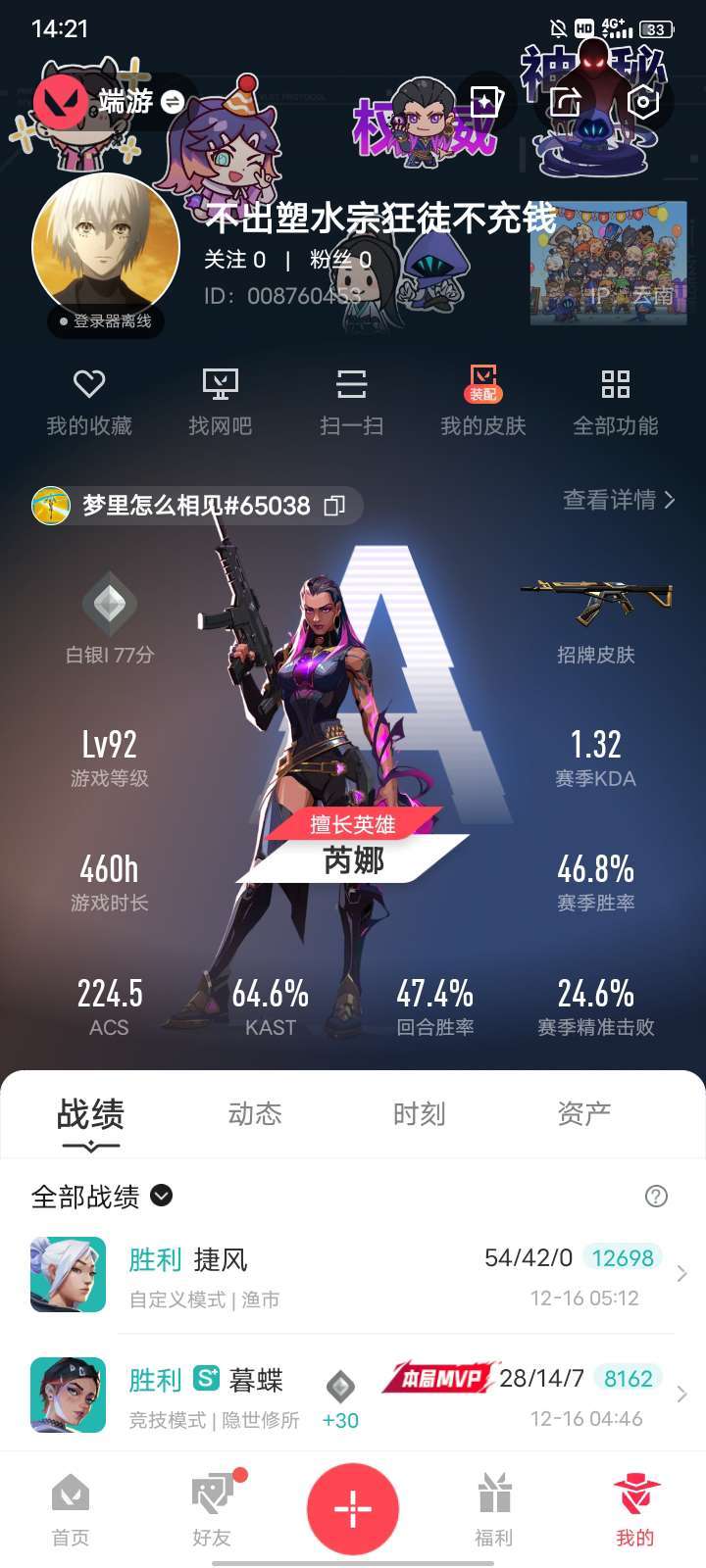Tap 查看详情 to view details

click(x=619, y=500)
